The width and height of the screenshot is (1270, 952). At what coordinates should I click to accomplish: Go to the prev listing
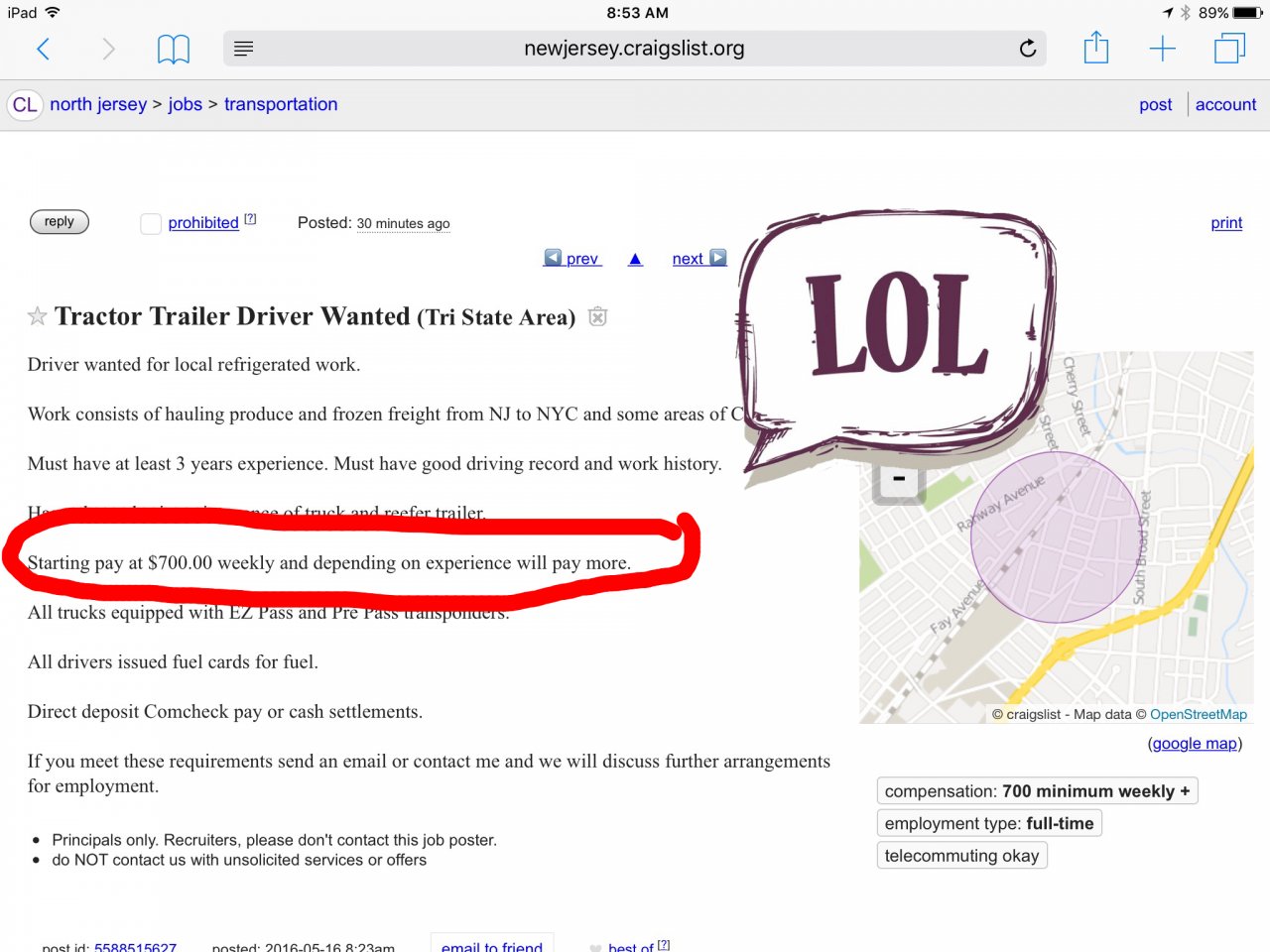click(x=571, y=259)
